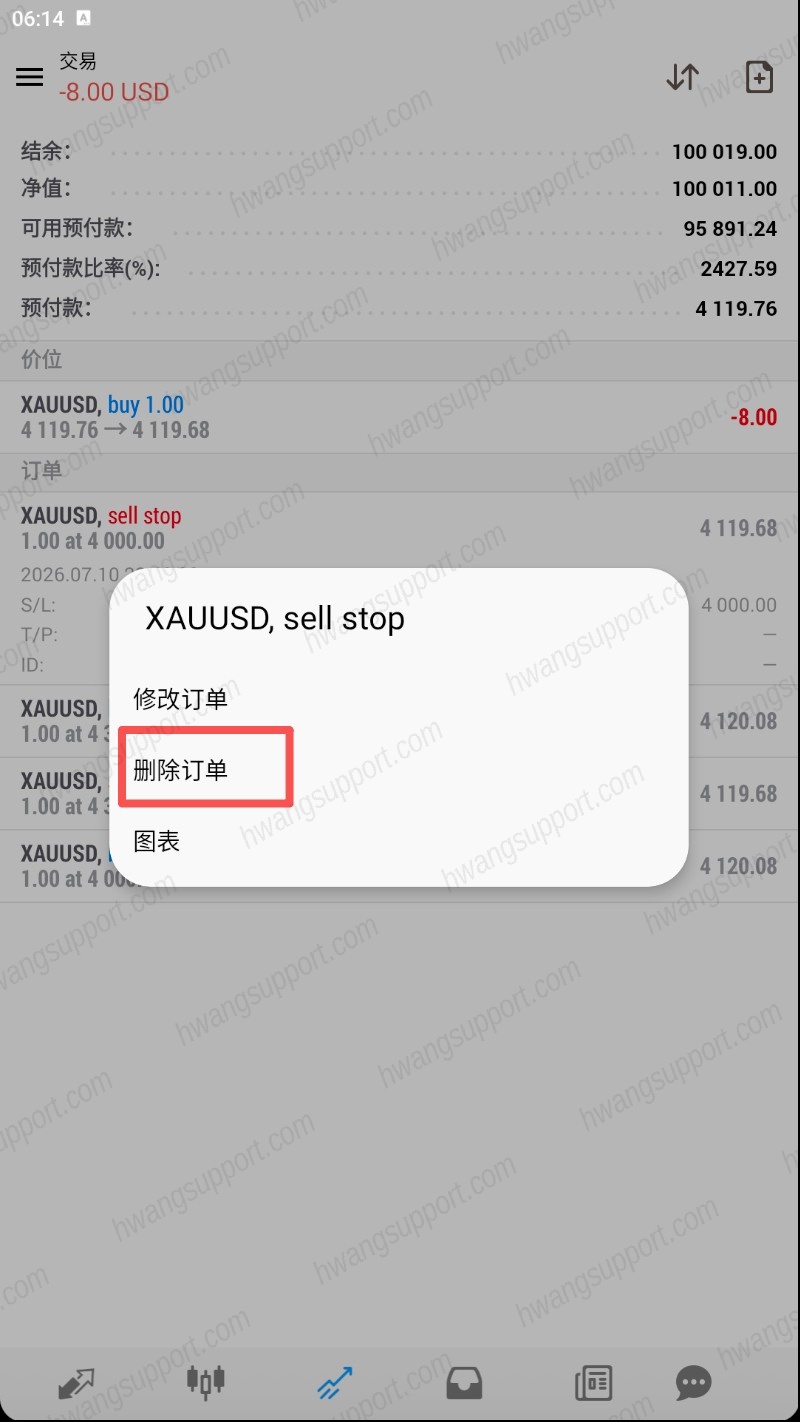Screen dimensions: 800x1422
Task: Open the trade tab
Action: tap(335, 1383)
